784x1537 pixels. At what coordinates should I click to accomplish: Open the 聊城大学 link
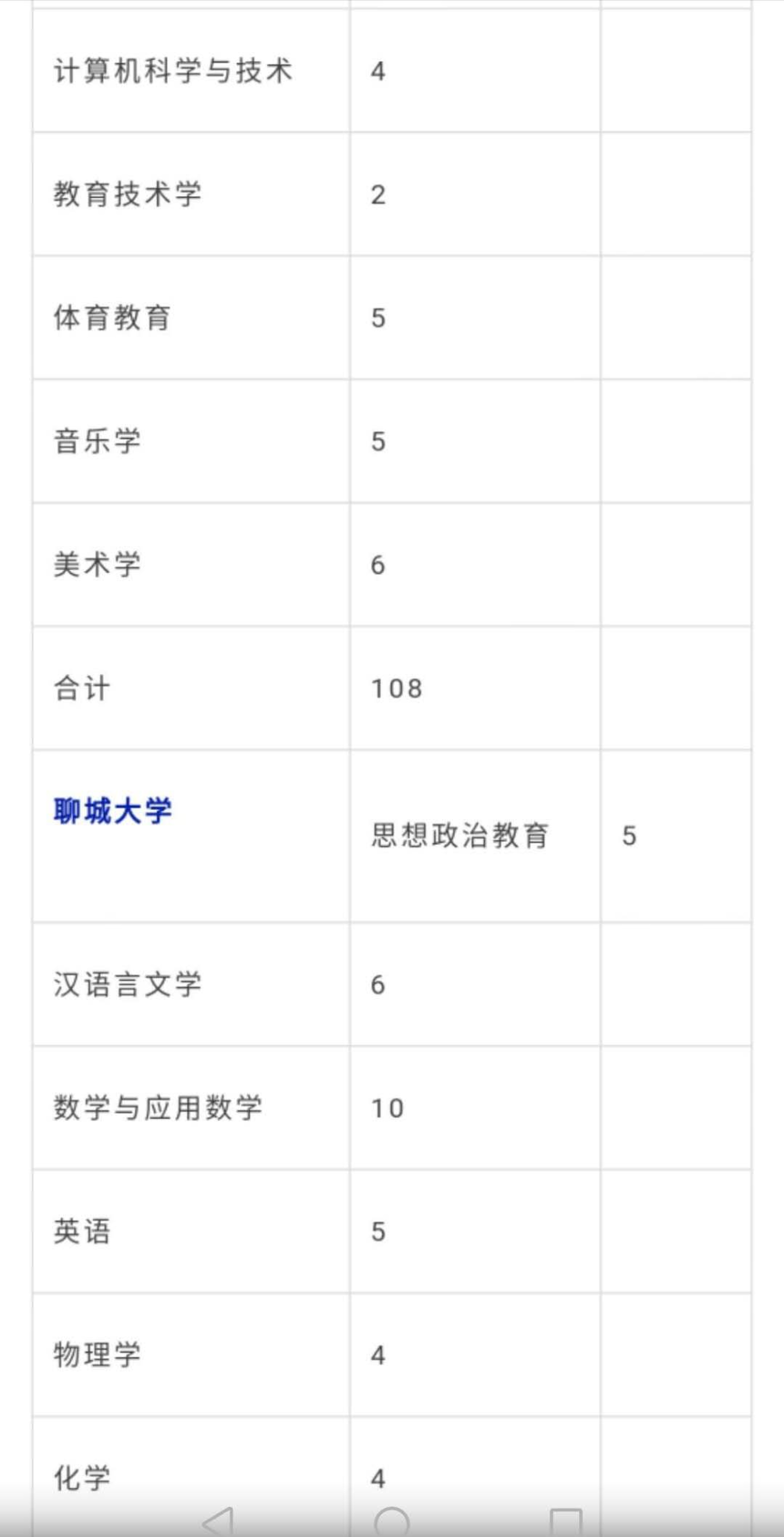[x=112, y=810]
